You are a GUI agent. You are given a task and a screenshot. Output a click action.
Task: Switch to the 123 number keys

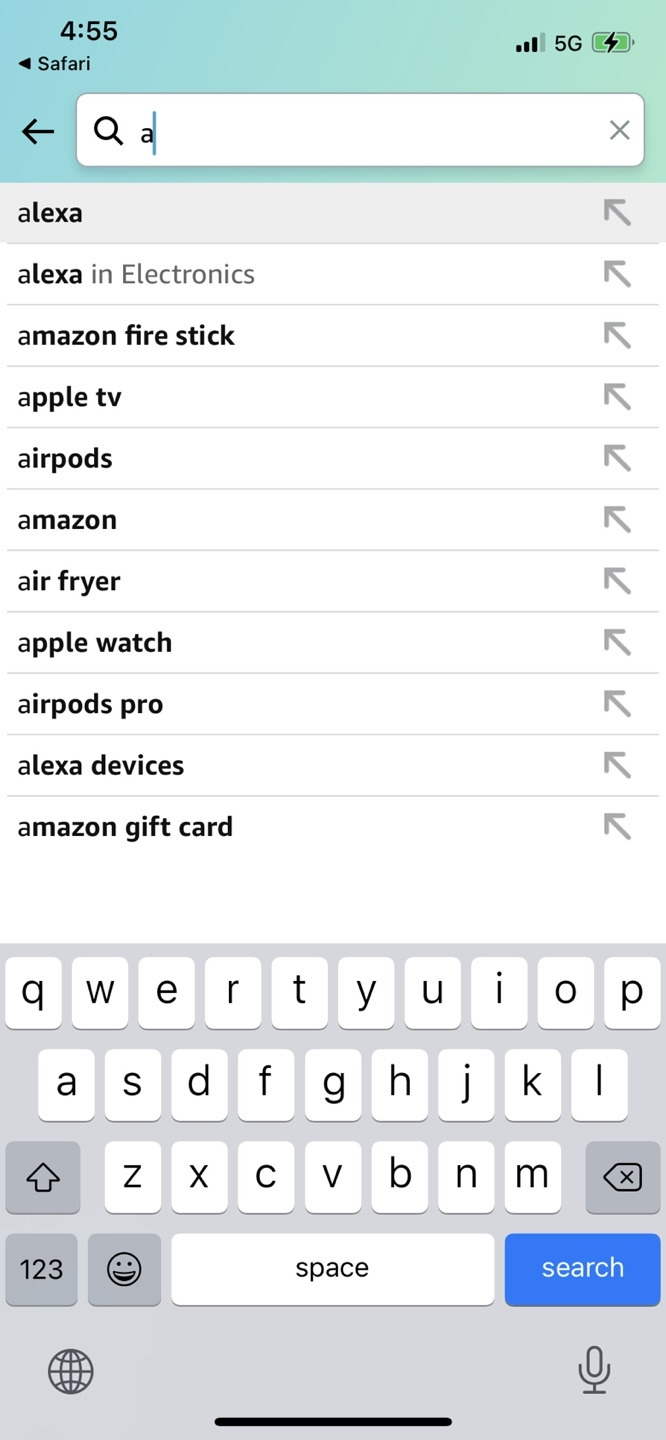click(x=41, y=1269)
